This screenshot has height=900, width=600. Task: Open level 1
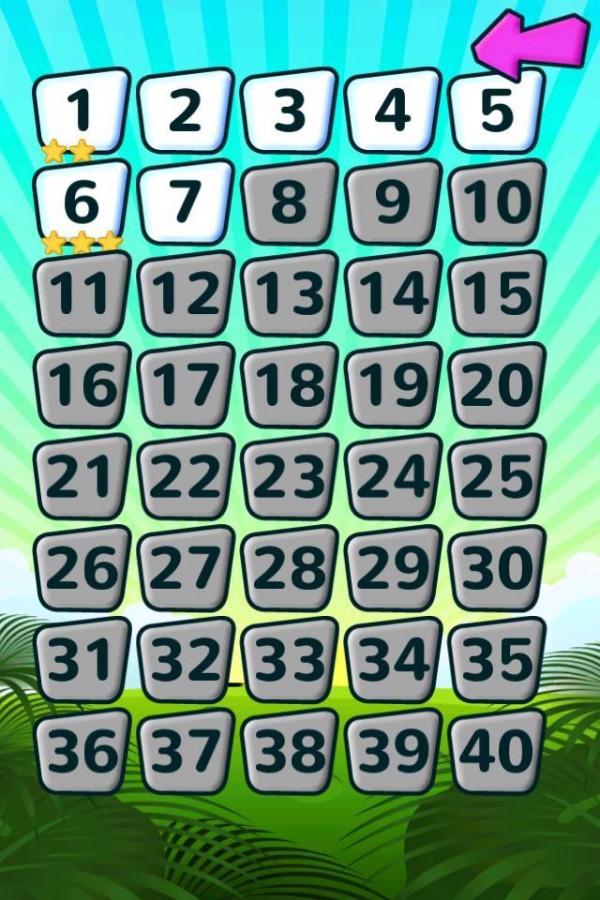[x=82, y=109]
